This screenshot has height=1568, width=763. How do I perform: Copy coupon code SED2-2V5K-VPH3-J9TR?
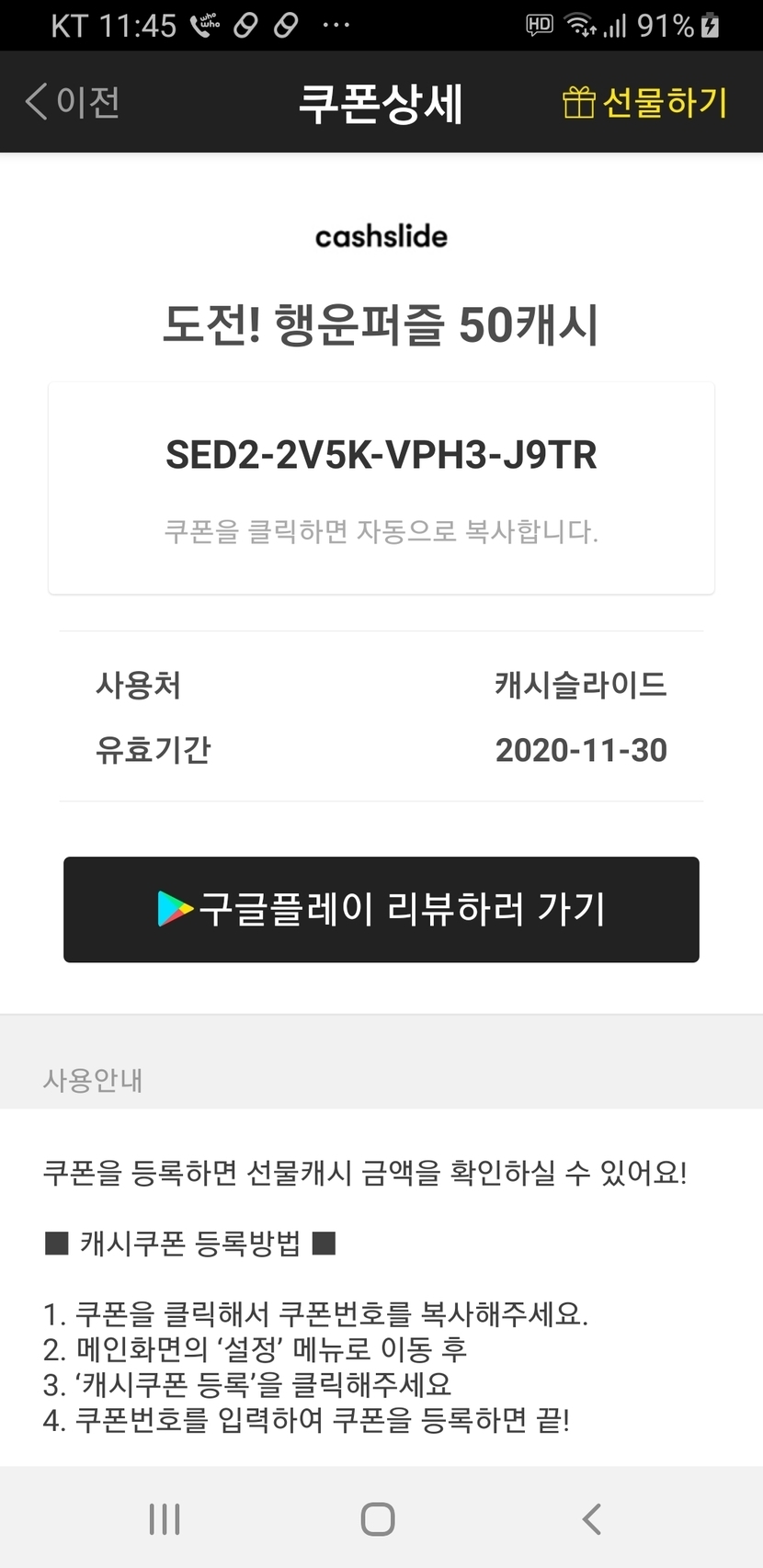coord(381,456)
